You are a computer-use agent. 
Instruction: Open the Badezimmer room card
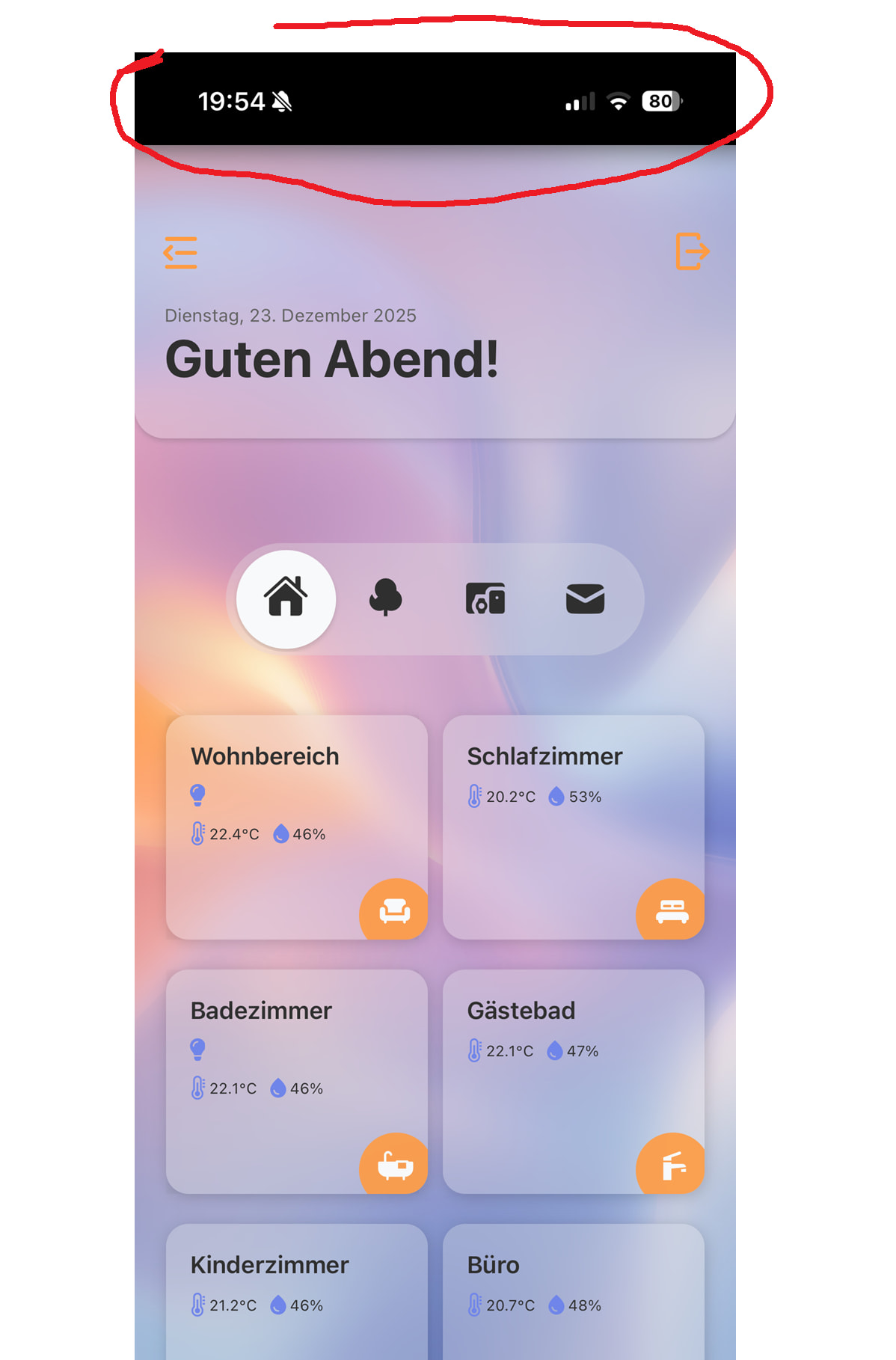[x=296, y=1081]
